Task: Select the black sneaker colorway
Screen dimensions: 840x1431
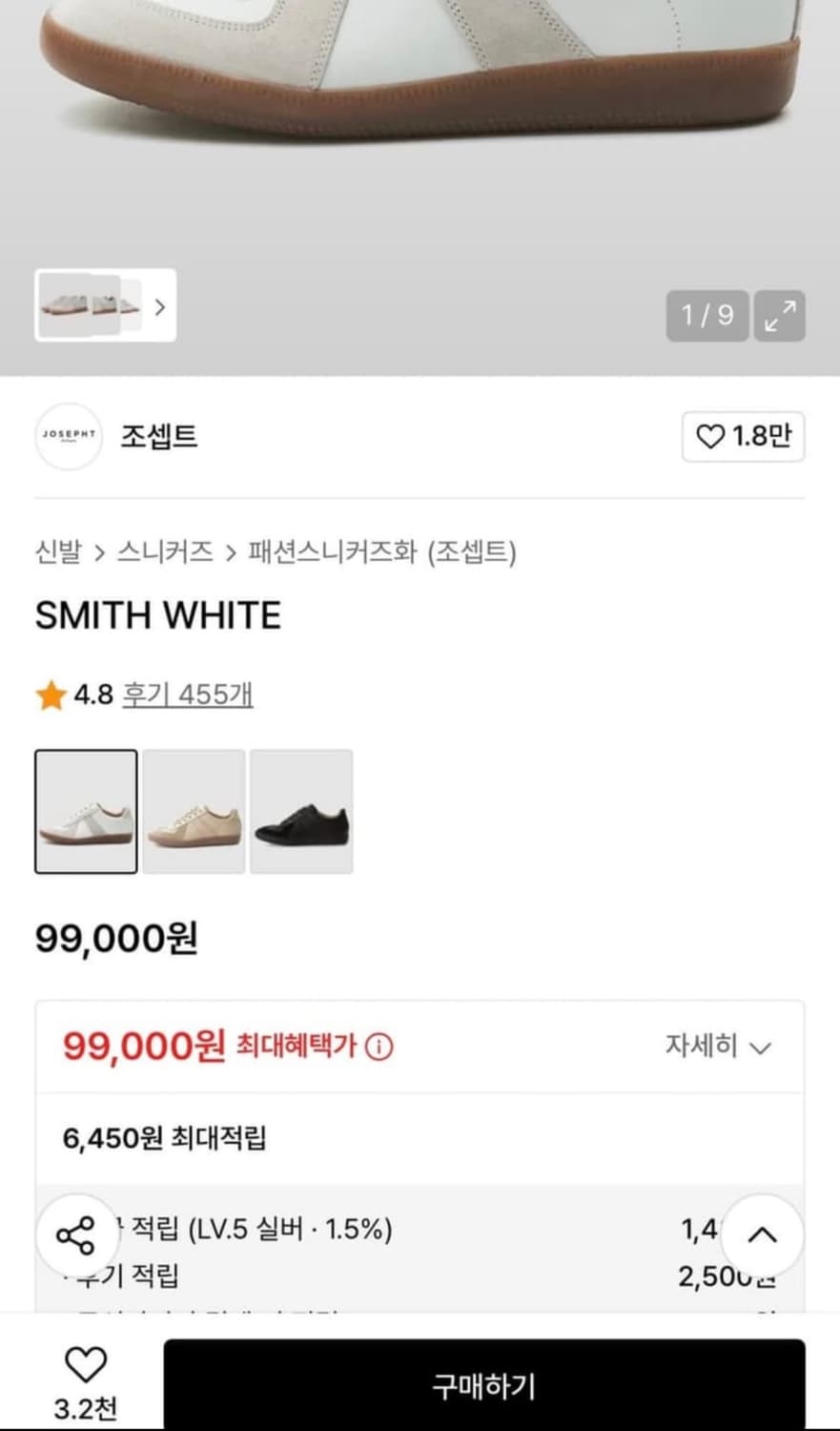Action: pyautogui.click(x=300, y=811)
